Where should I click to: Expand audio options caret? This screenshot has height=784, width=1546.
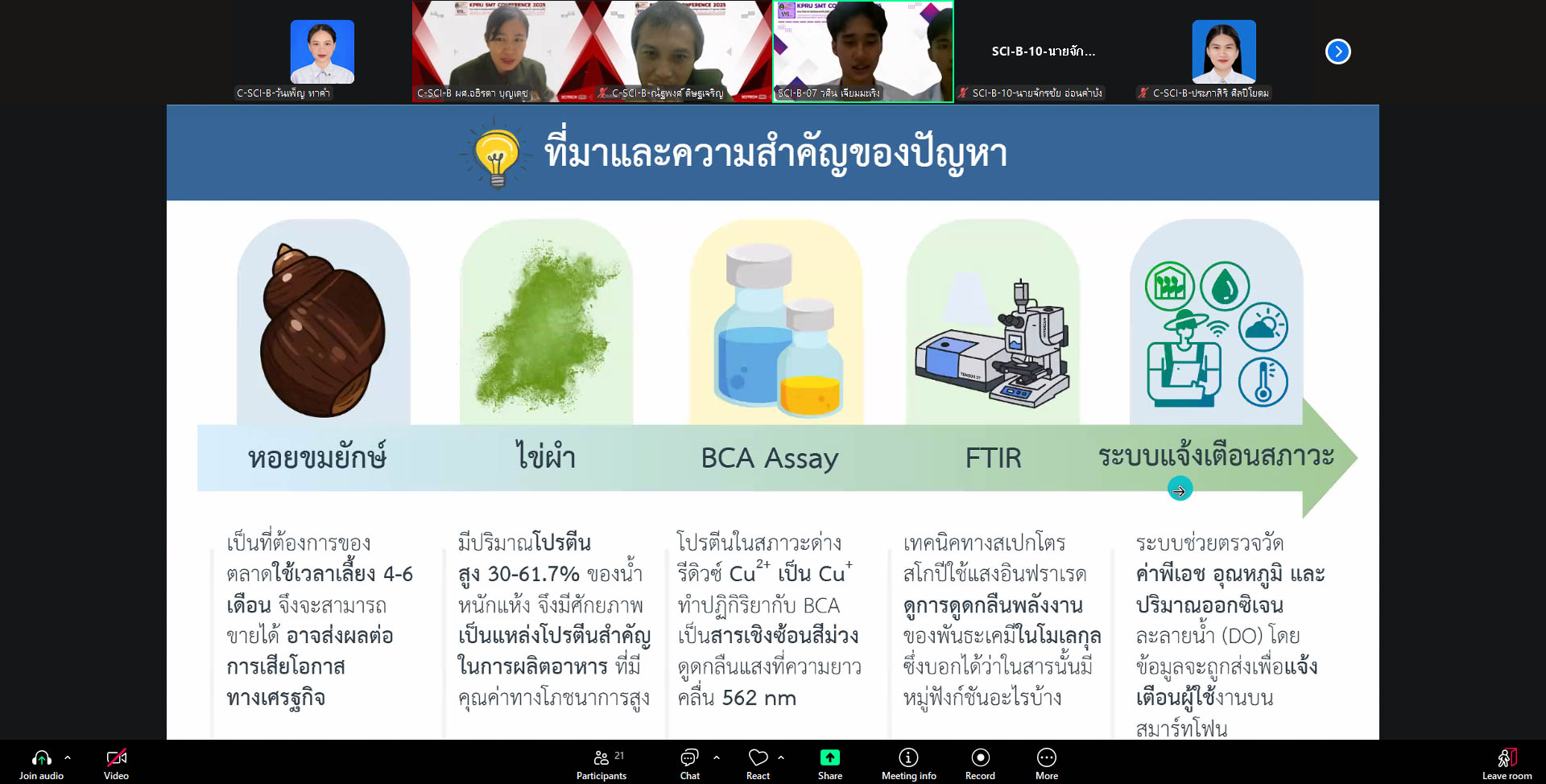[x=68, y=757]
